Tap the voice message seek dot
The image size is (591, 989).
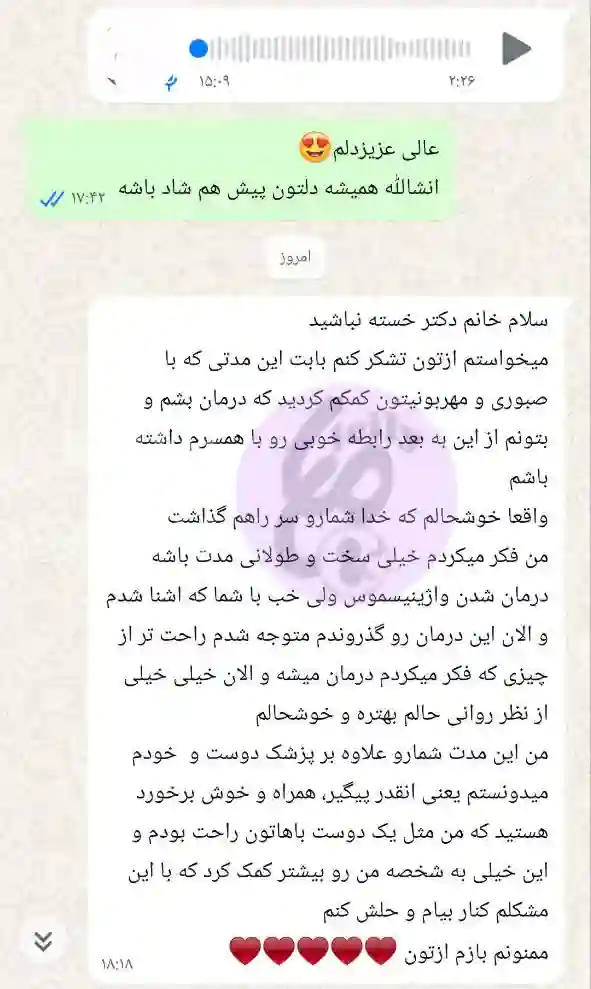tap(199, 49)
